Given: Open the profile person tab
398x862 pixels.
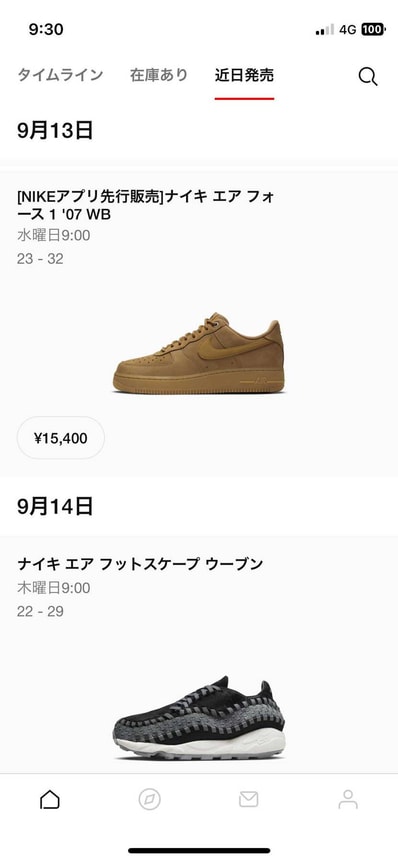Looking at the screenshot, I should point(348,799).
